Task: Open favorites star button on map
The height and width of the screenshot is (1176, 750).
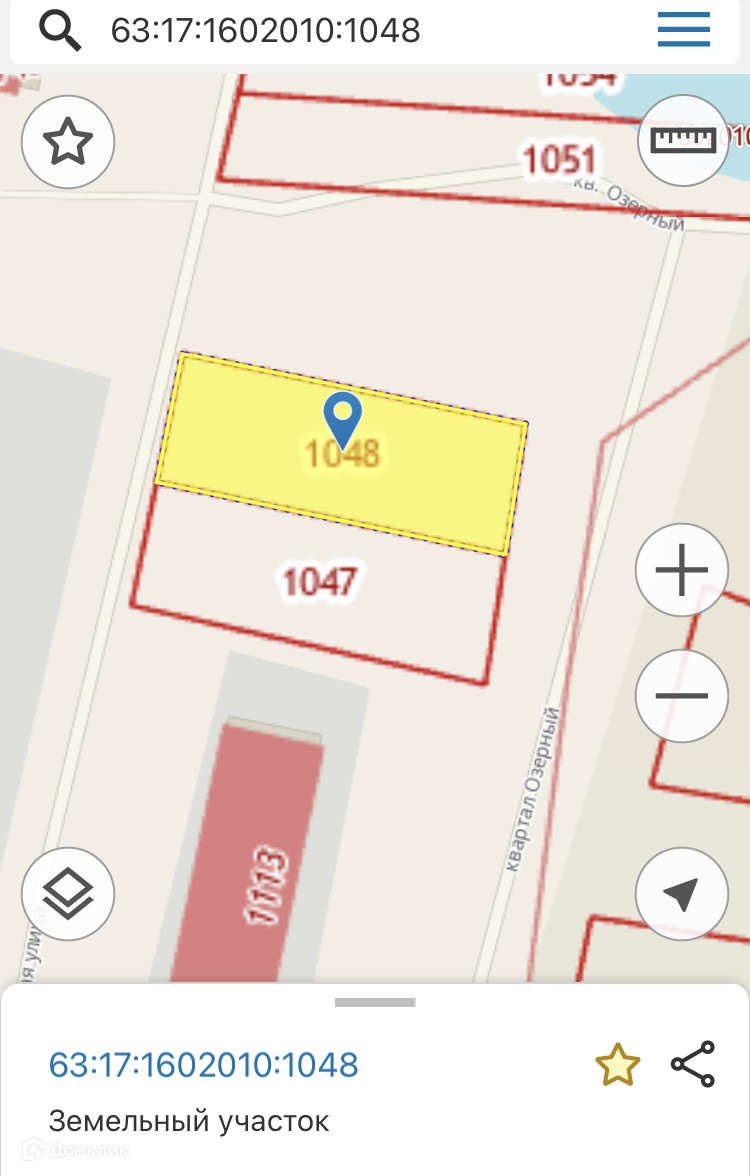Action: click(68, 142)
